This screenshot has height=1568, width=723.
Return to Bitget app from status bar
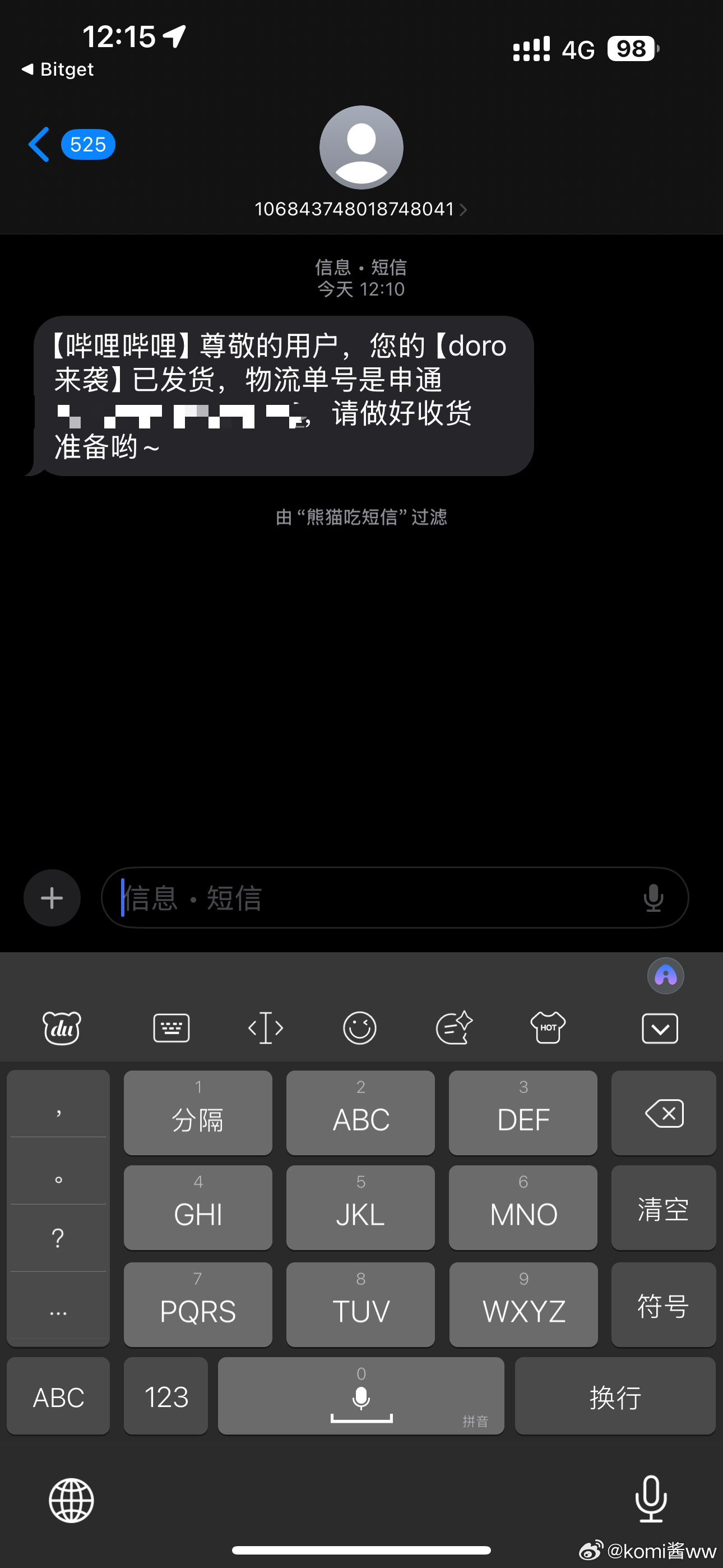click(x=58, y=70)
